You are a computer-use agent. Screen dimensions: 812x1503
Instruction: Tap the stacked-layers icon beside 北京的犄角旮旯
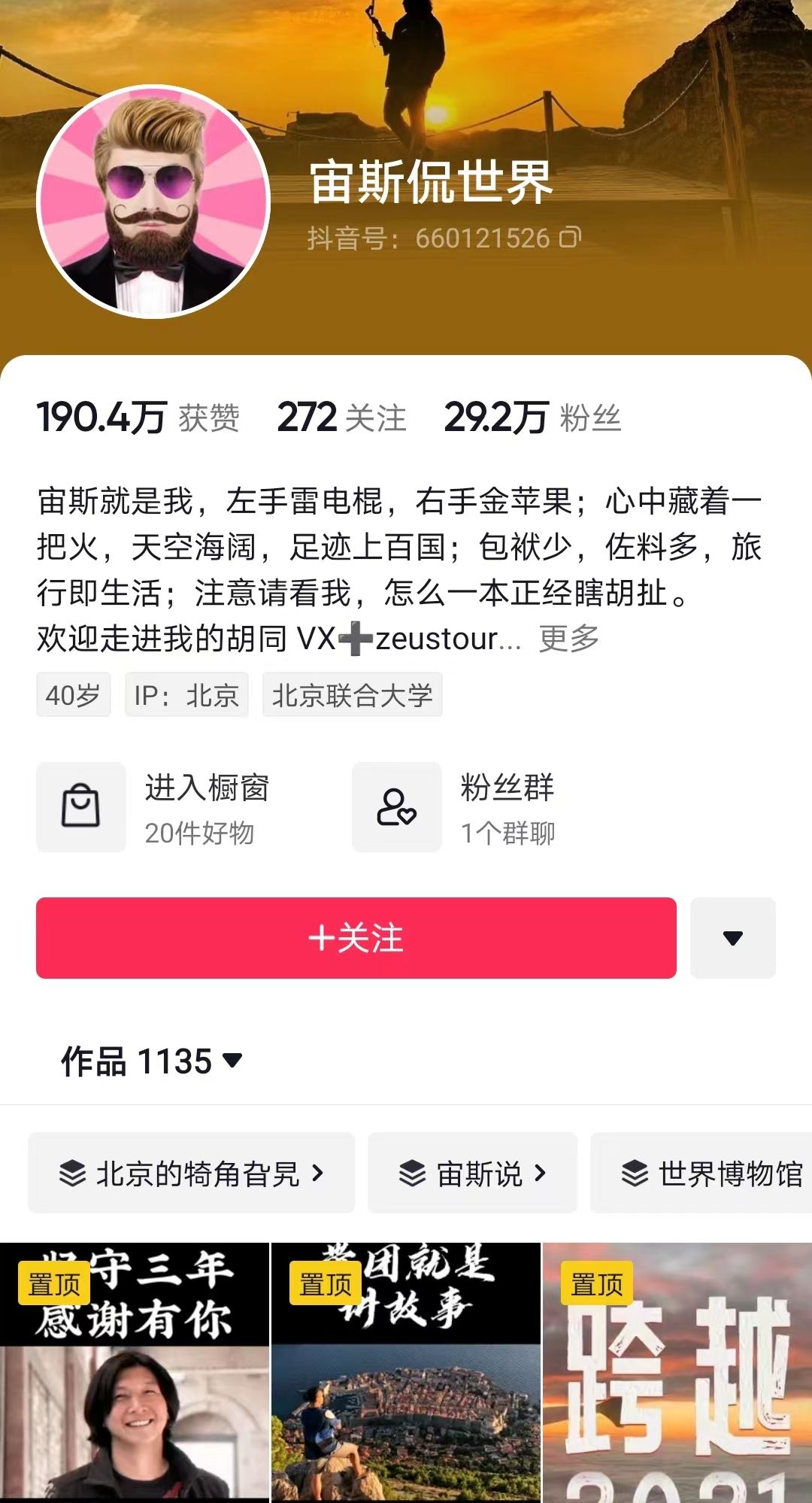pos(73,1173)
